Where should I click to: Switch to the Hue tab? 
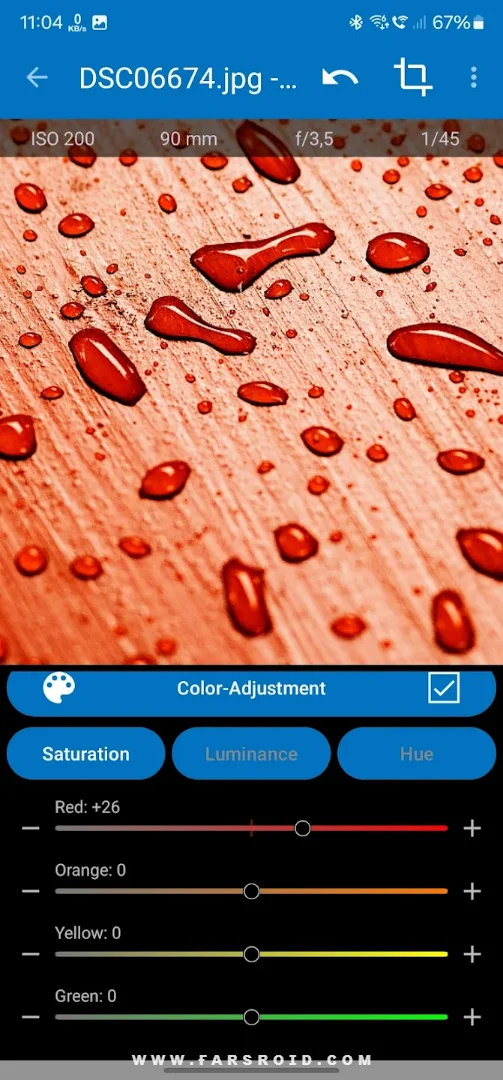416,754
